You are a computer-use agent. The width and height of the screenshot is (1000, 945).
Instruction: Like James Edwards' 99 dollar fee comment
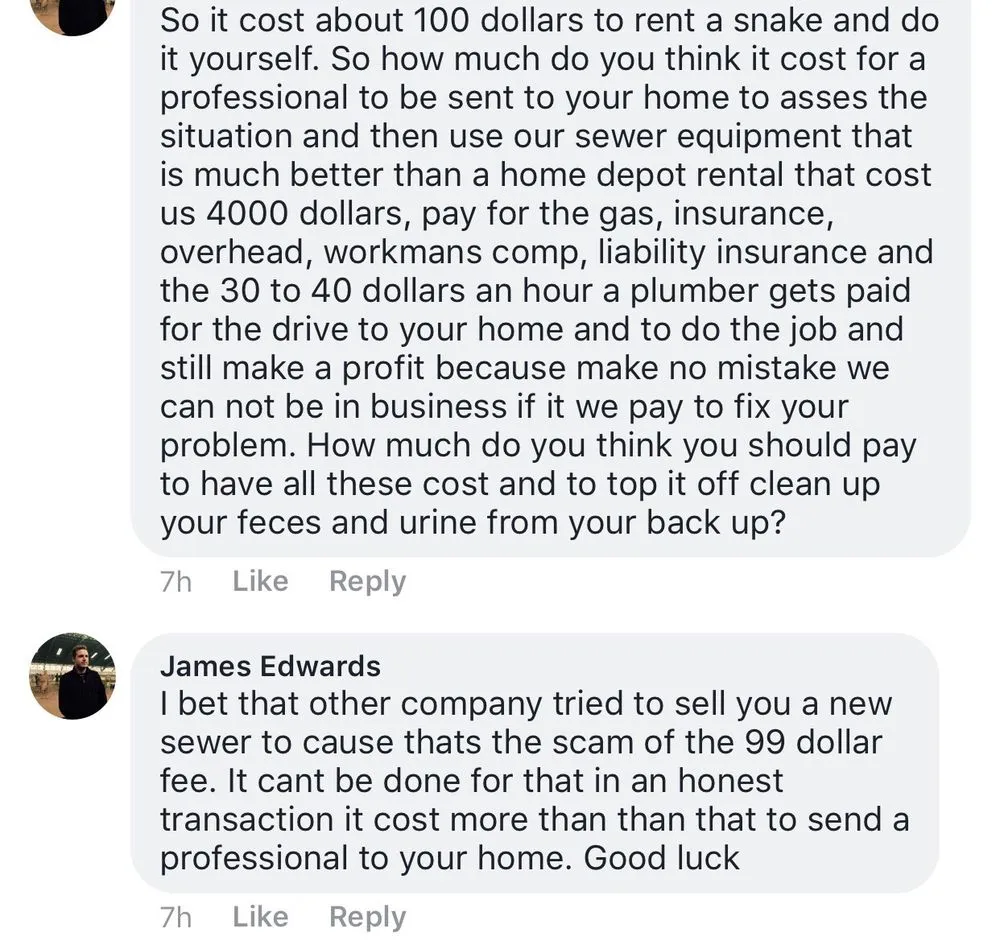pos(260,916)
